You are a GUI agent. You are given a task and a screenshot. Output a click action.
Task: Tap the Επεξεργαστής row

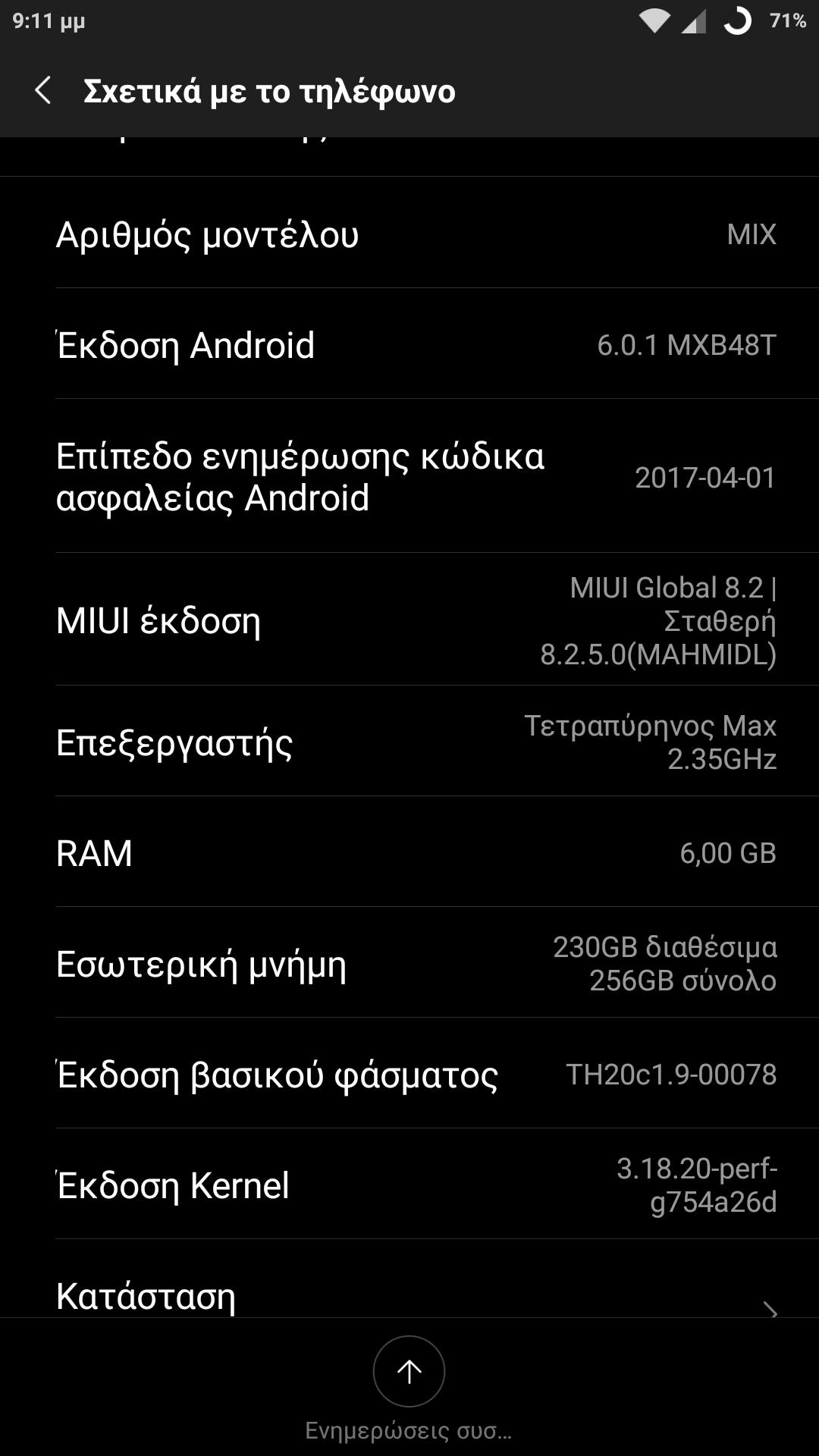(409, 742)
